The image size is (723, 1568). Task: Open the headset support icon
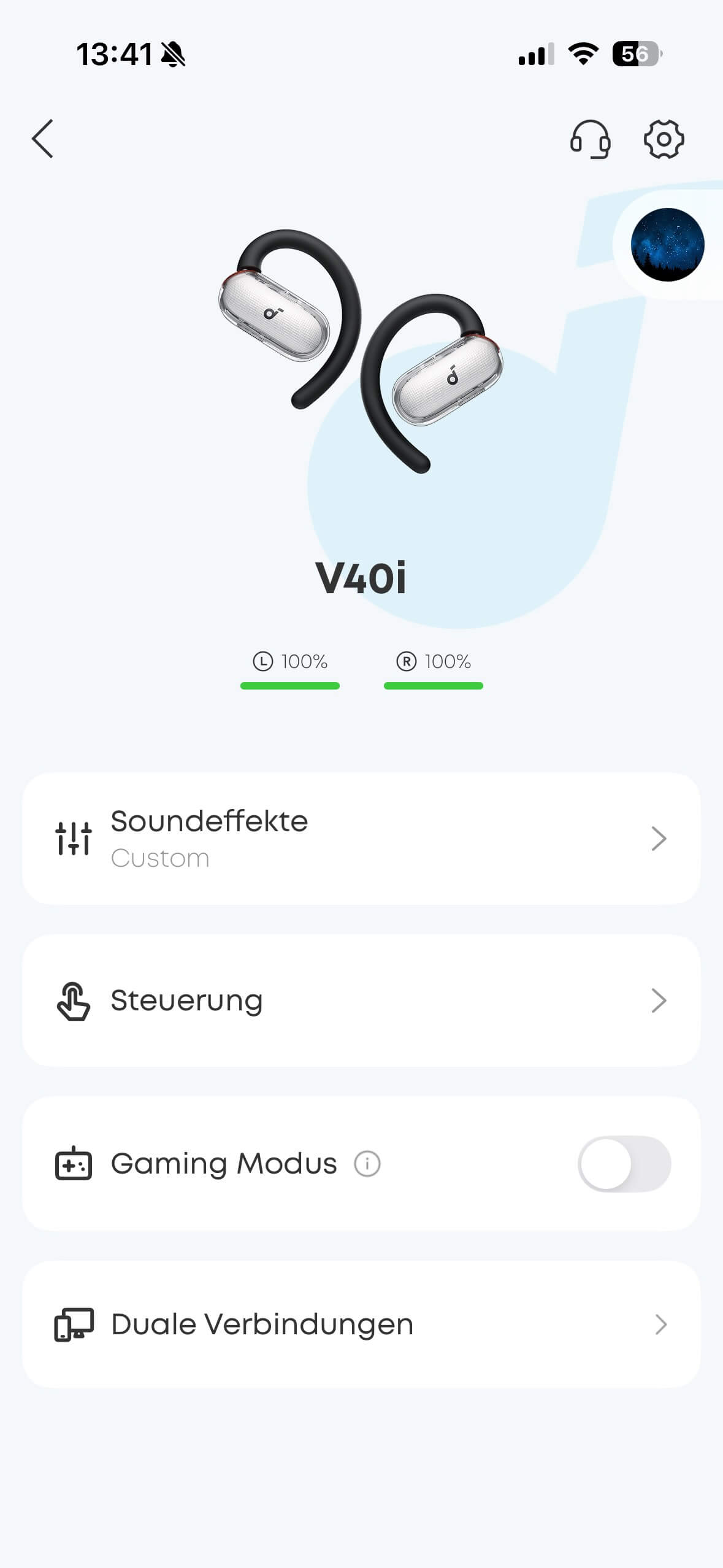[x=590, y=139]
